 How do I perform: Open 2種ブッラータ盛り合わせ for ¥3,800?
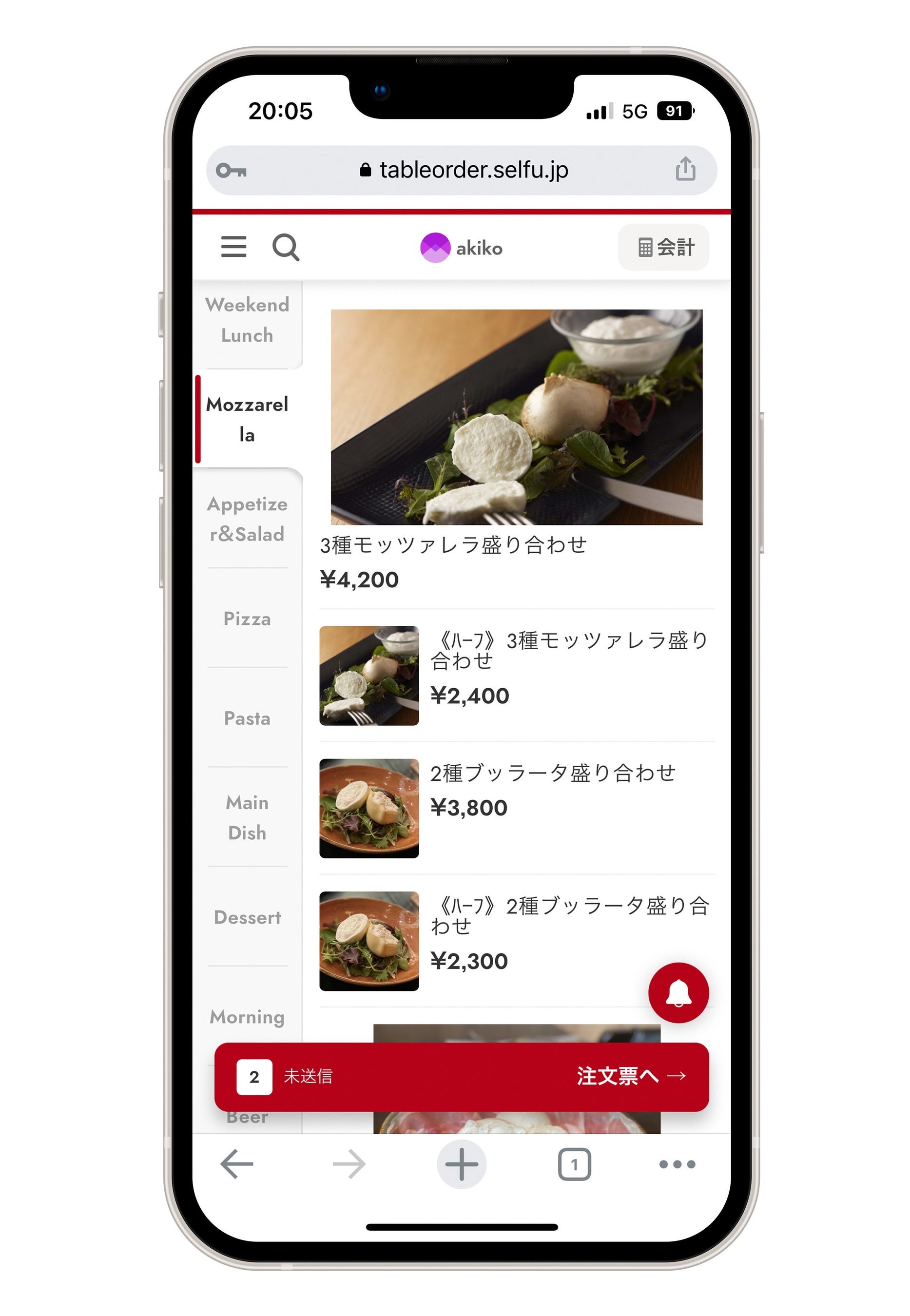(x=516, y=807)
